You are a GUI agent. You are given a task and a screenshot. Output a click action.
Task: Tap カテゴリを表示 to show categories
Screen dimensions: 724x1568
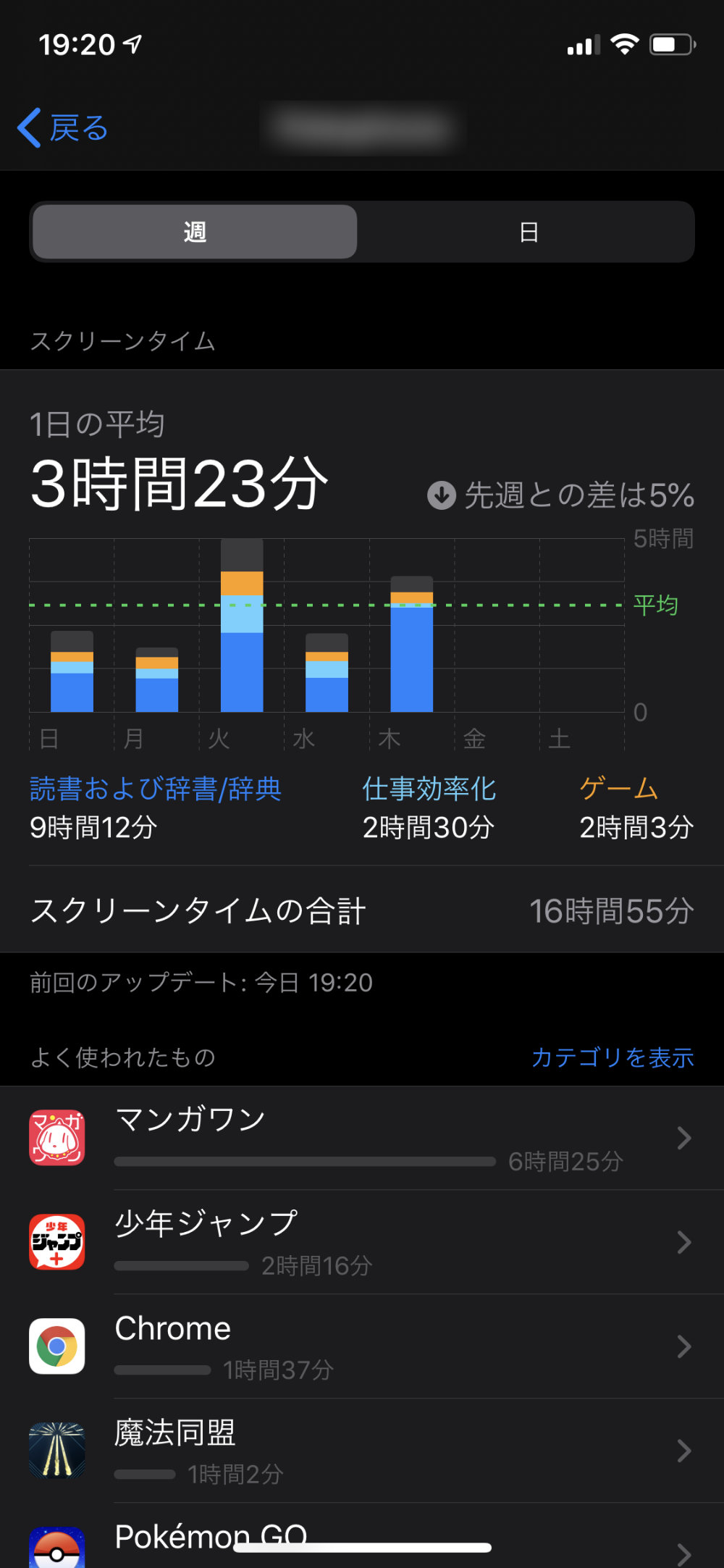point(613,1057)
